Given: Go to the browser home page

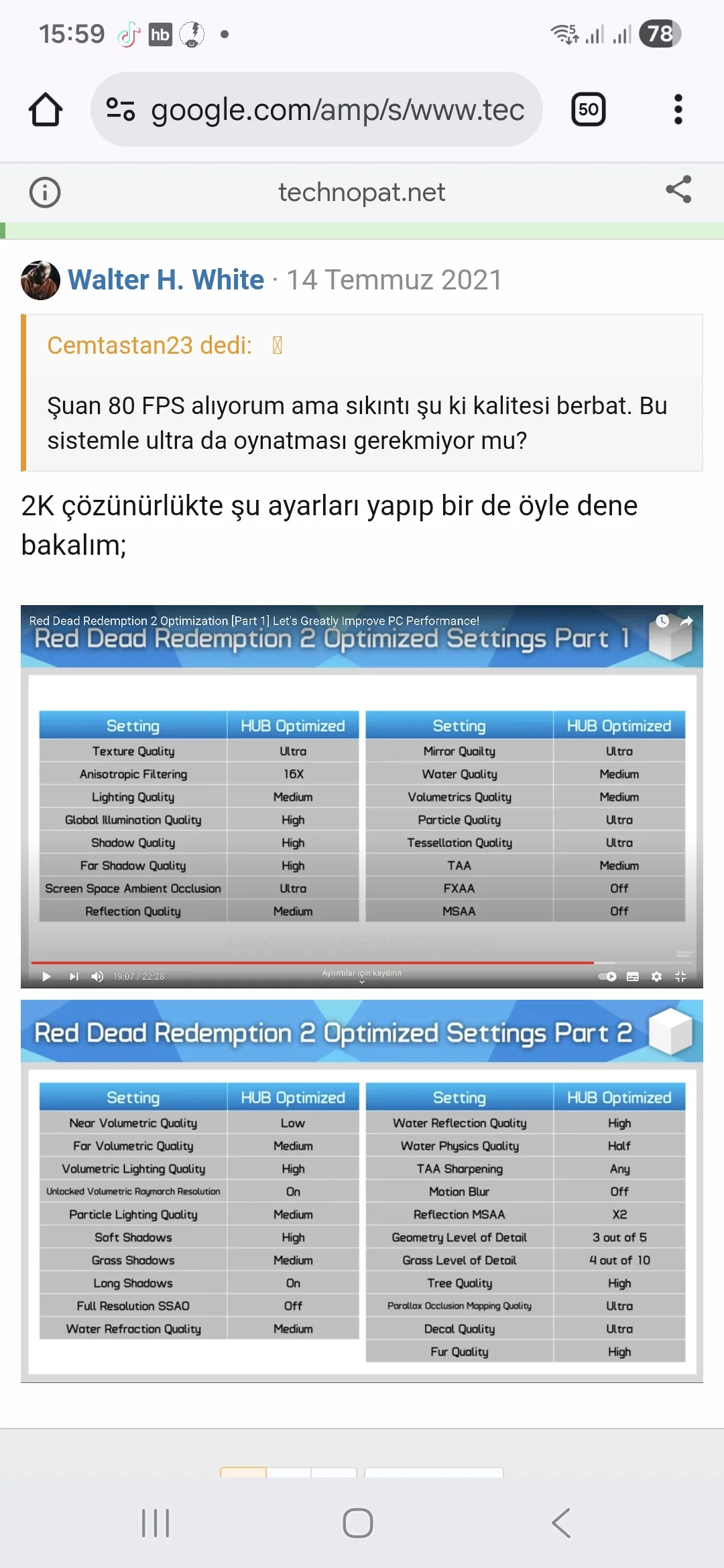Looking at the screenshot, I should tap(46, 109).
